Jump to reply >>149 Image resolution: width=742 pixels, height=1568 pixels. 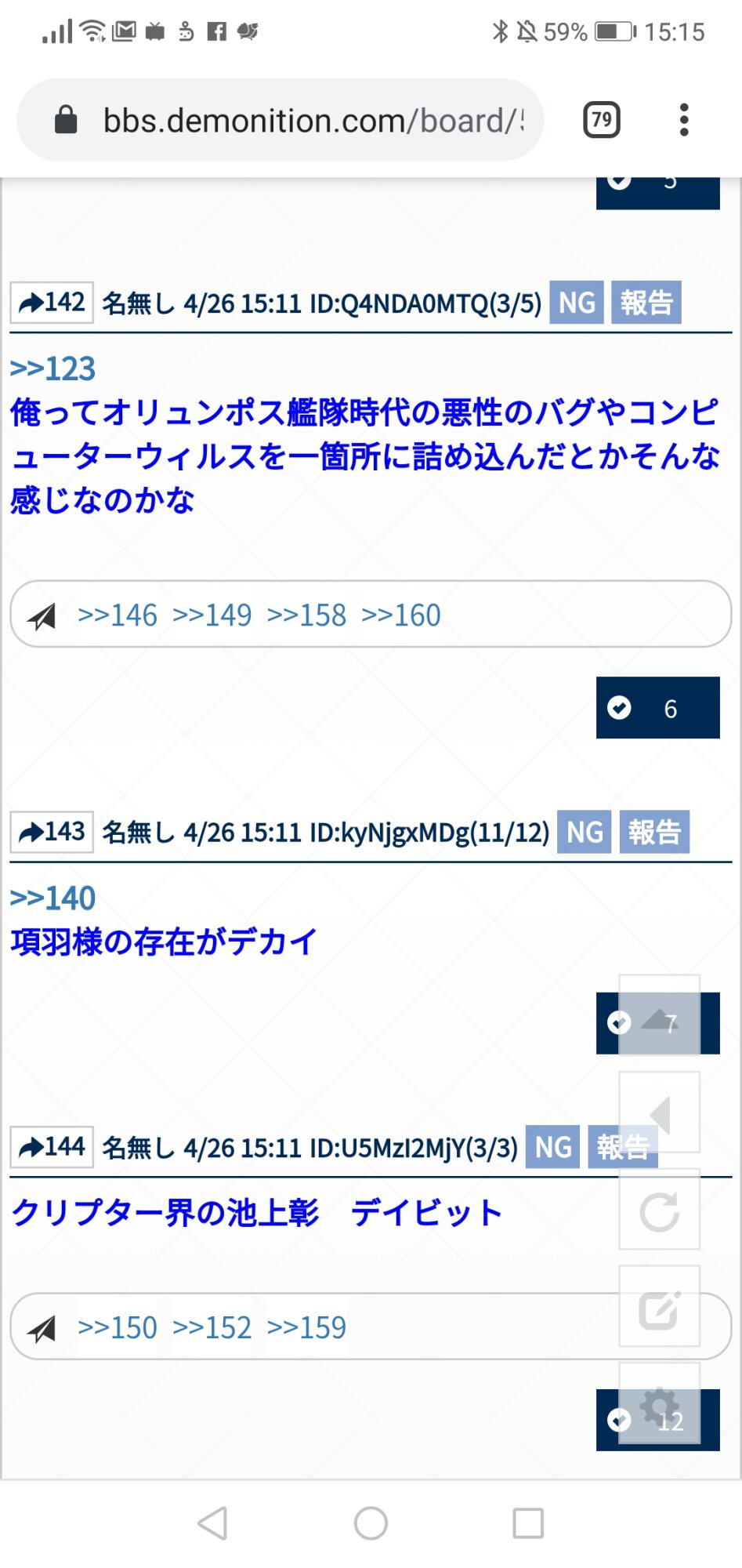[x=212, y=615]
